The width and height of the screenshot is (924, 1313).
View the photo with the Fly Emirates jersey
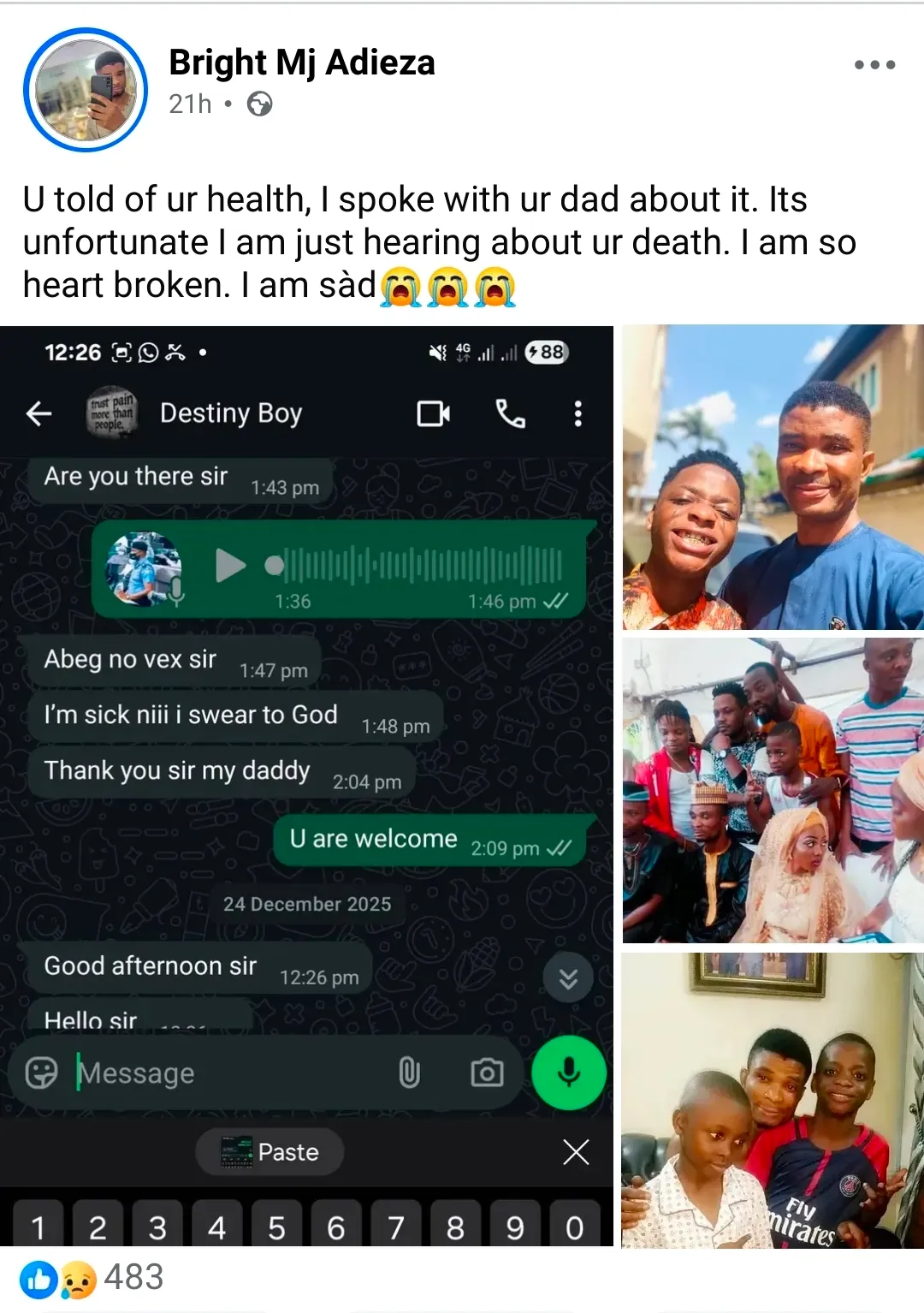[773, 1100]
